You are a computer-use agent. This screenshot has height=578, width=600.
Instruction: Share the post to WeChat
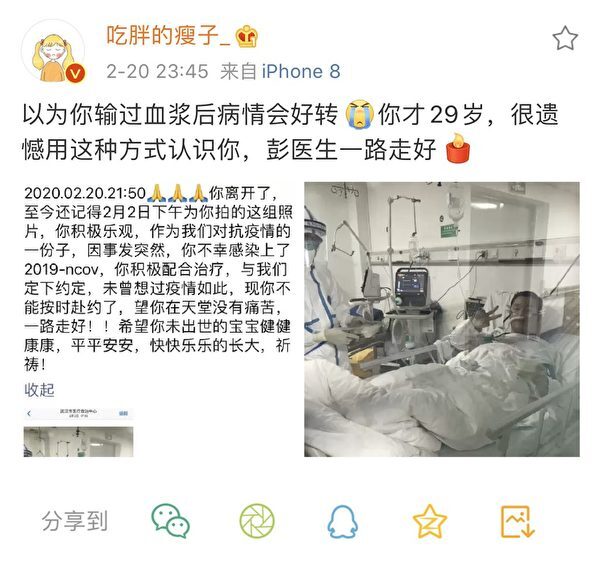click(x=170, y=521)
